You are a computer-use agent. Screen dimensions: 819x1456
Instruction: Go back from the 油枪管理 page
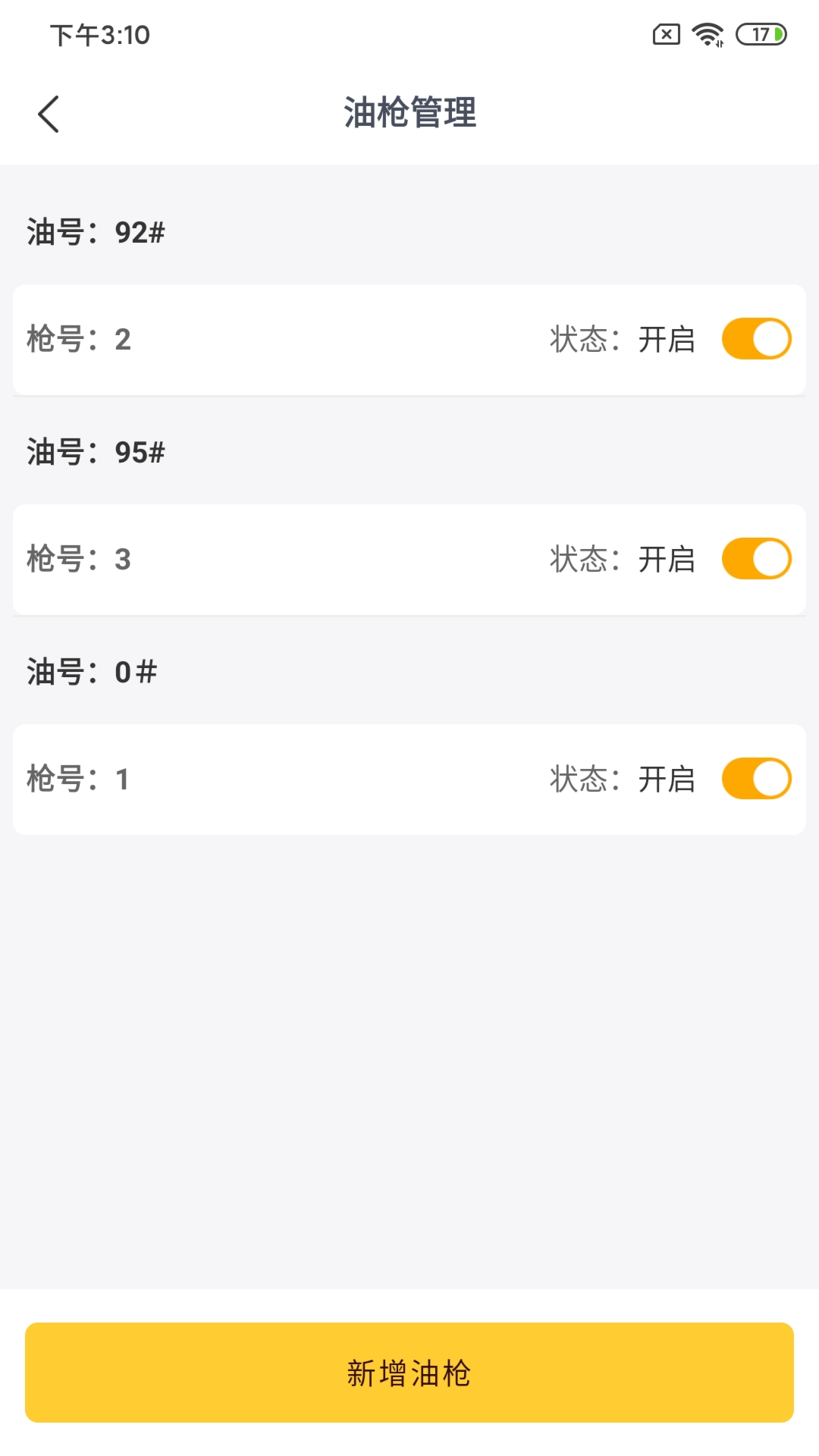coord(49,115)
